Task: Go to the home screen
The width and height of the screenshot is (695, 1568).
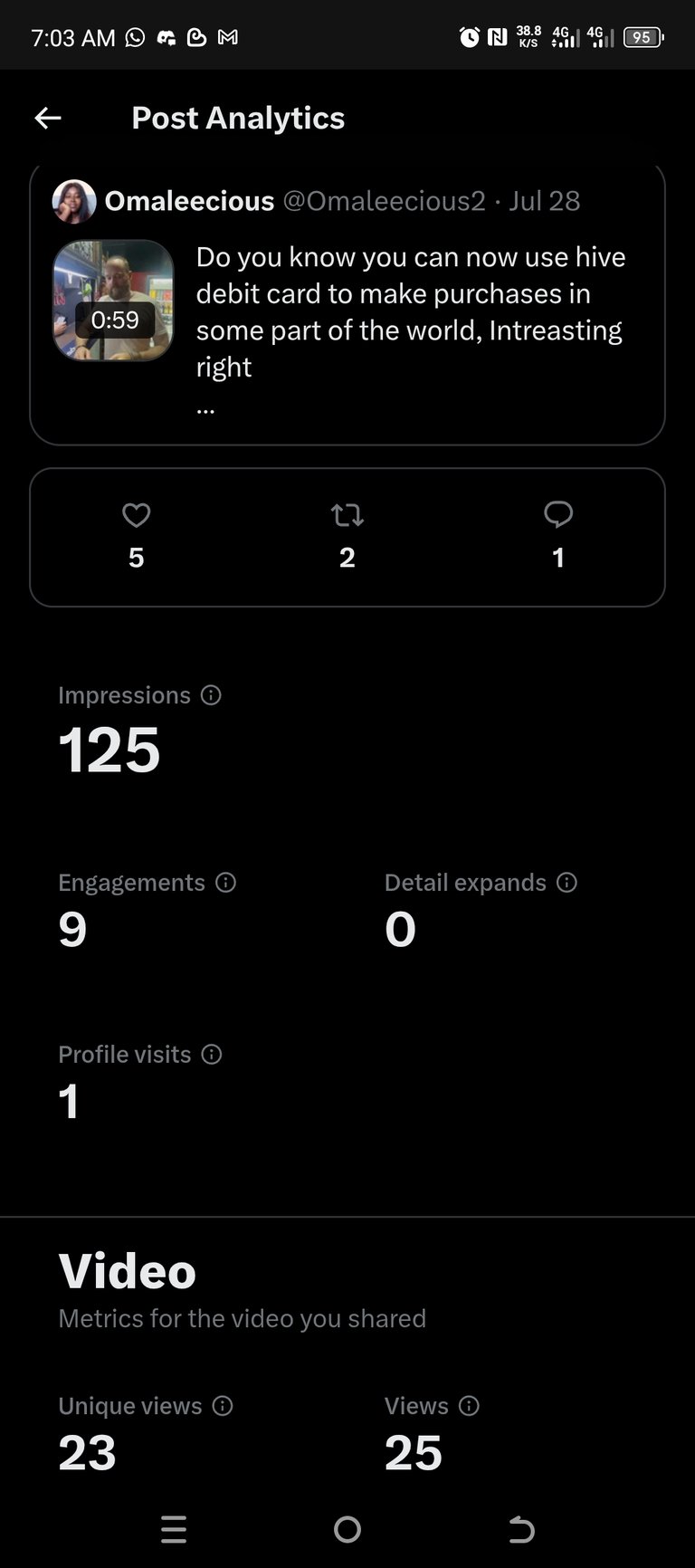Action: (x=347, y=1529)
